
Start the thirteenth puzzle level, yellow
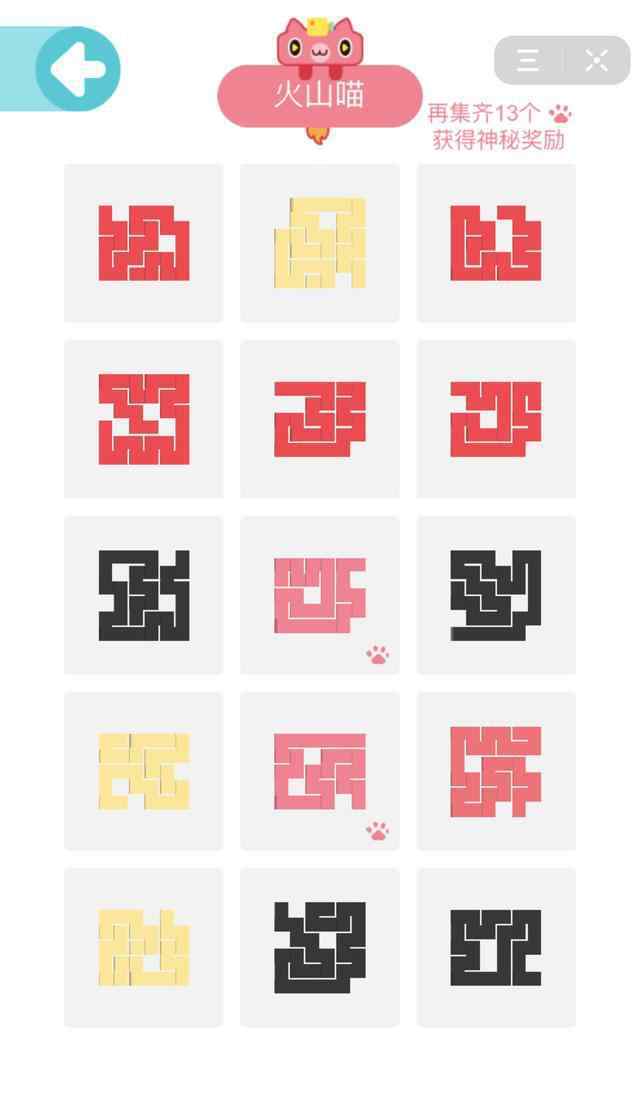point(143,948)
